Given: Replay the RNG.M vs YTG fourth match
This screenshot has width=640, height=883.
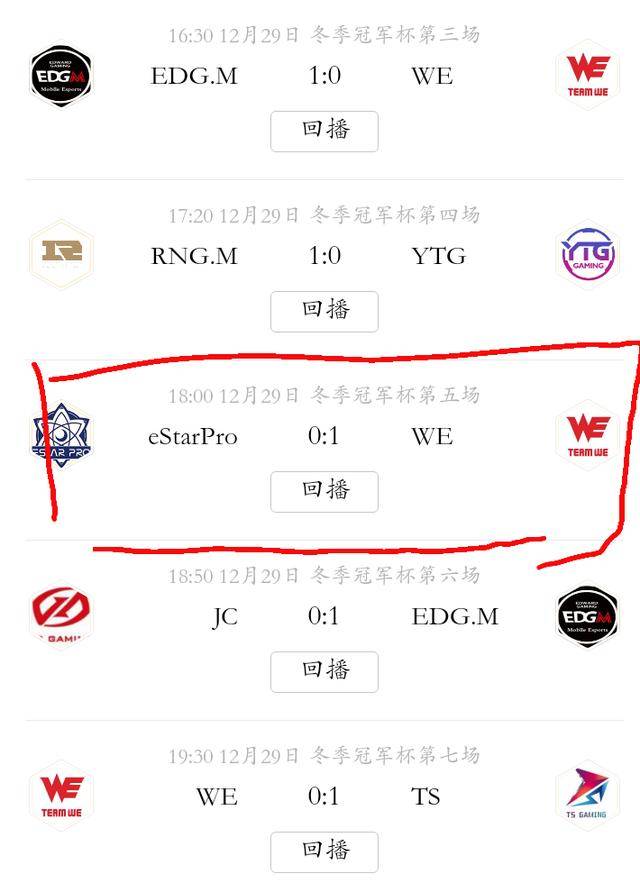Looking at the screenshot, I should (x=324, y=311).
